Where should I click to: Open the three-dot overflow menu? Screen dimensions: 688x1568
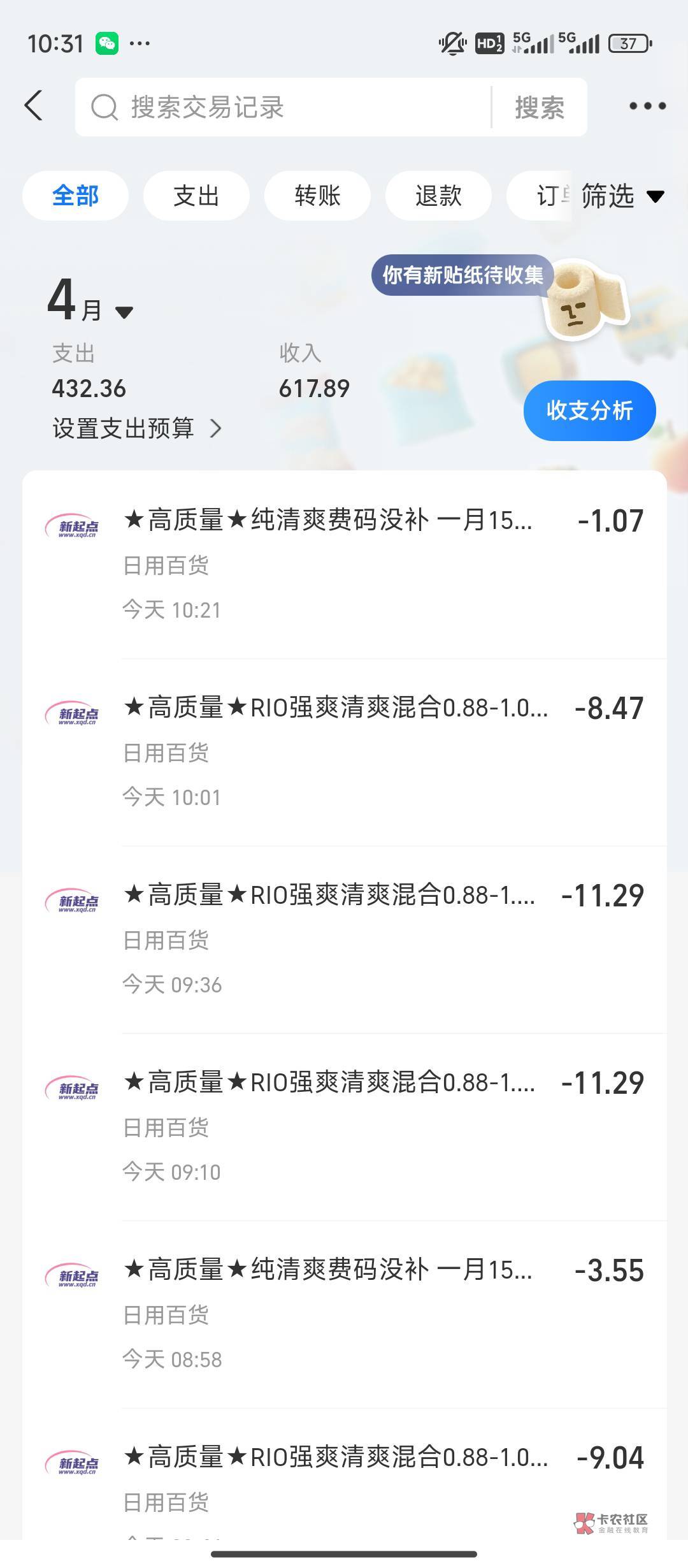647,106
